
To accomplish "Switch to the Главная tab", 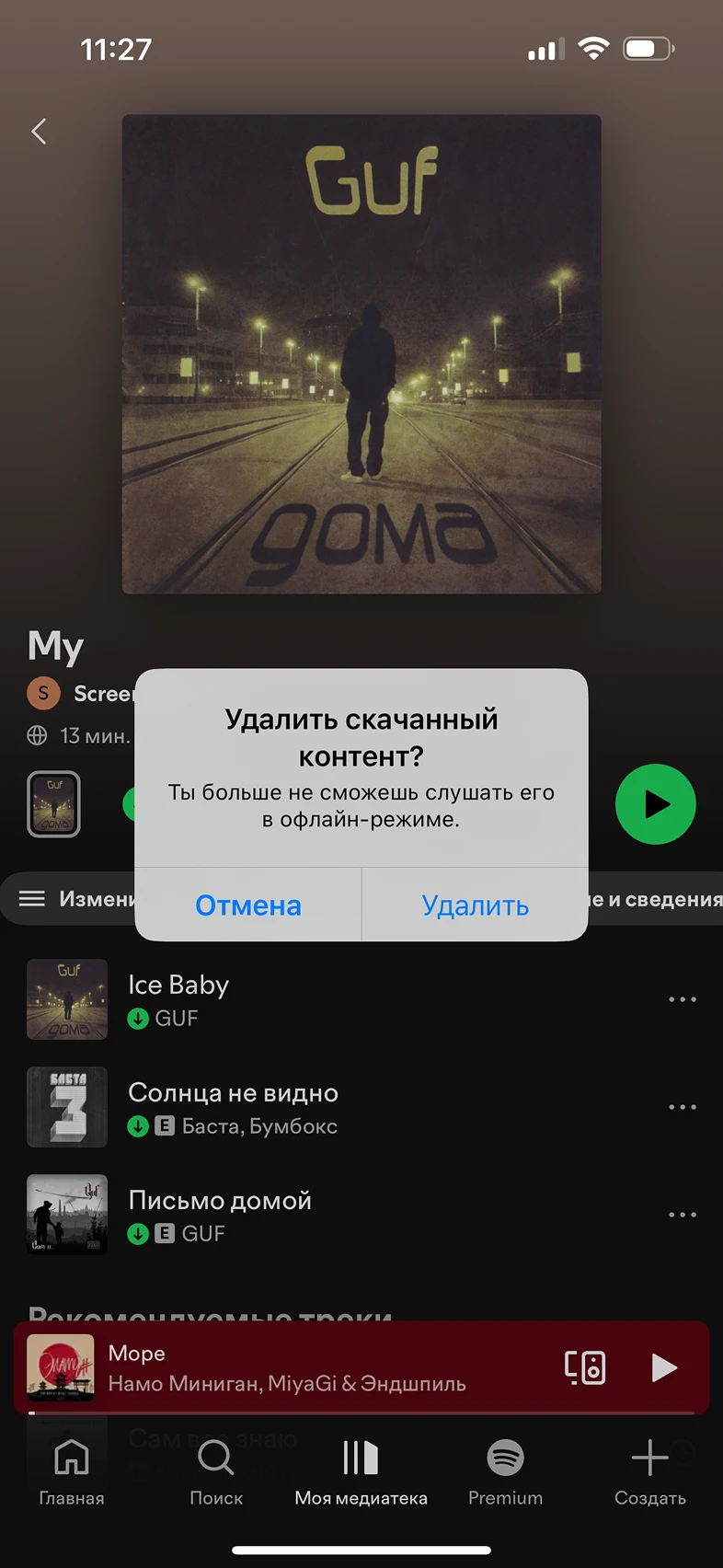I will coord(72,1470).
